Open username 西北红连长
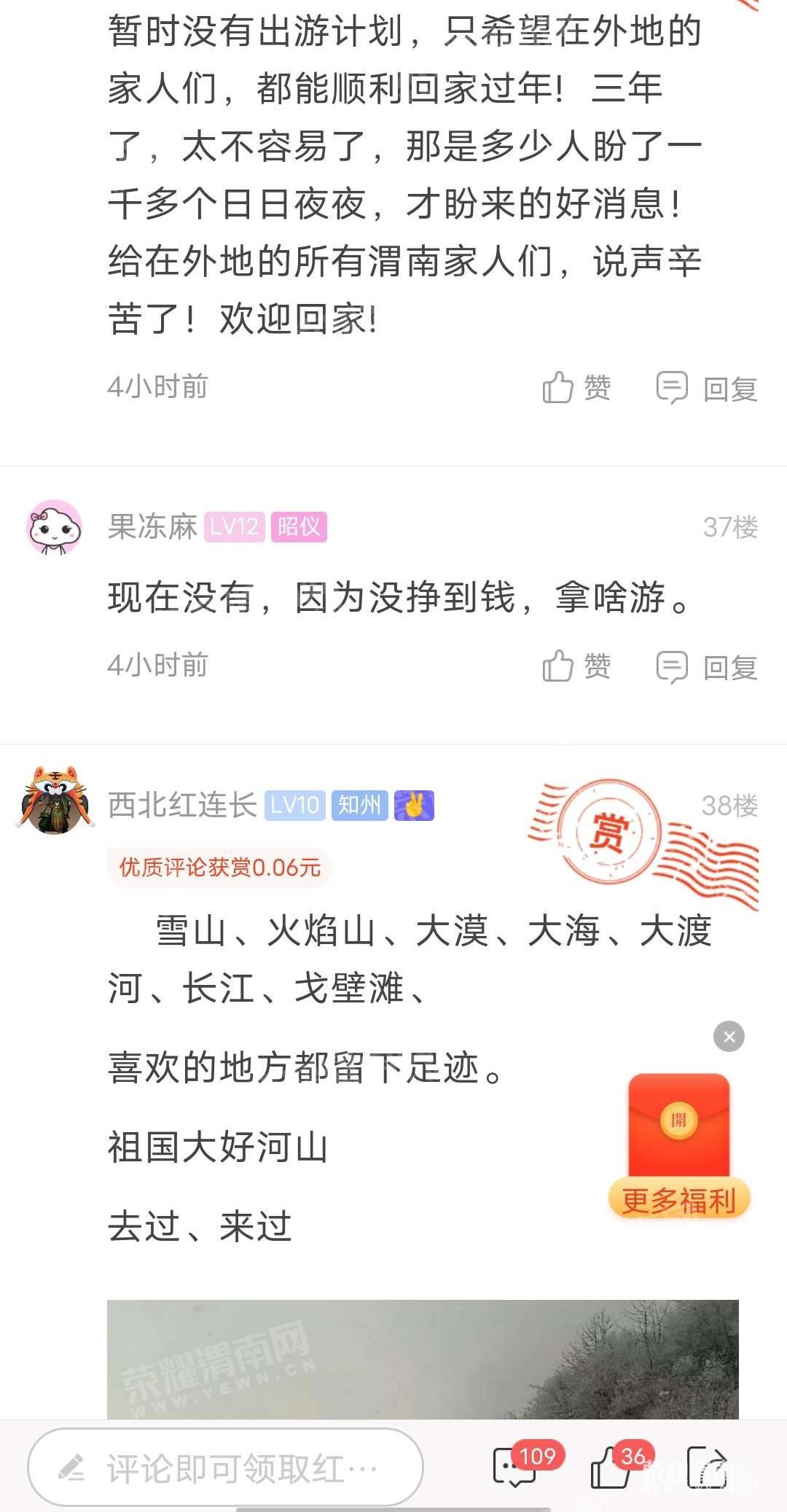 pos(182,806)
